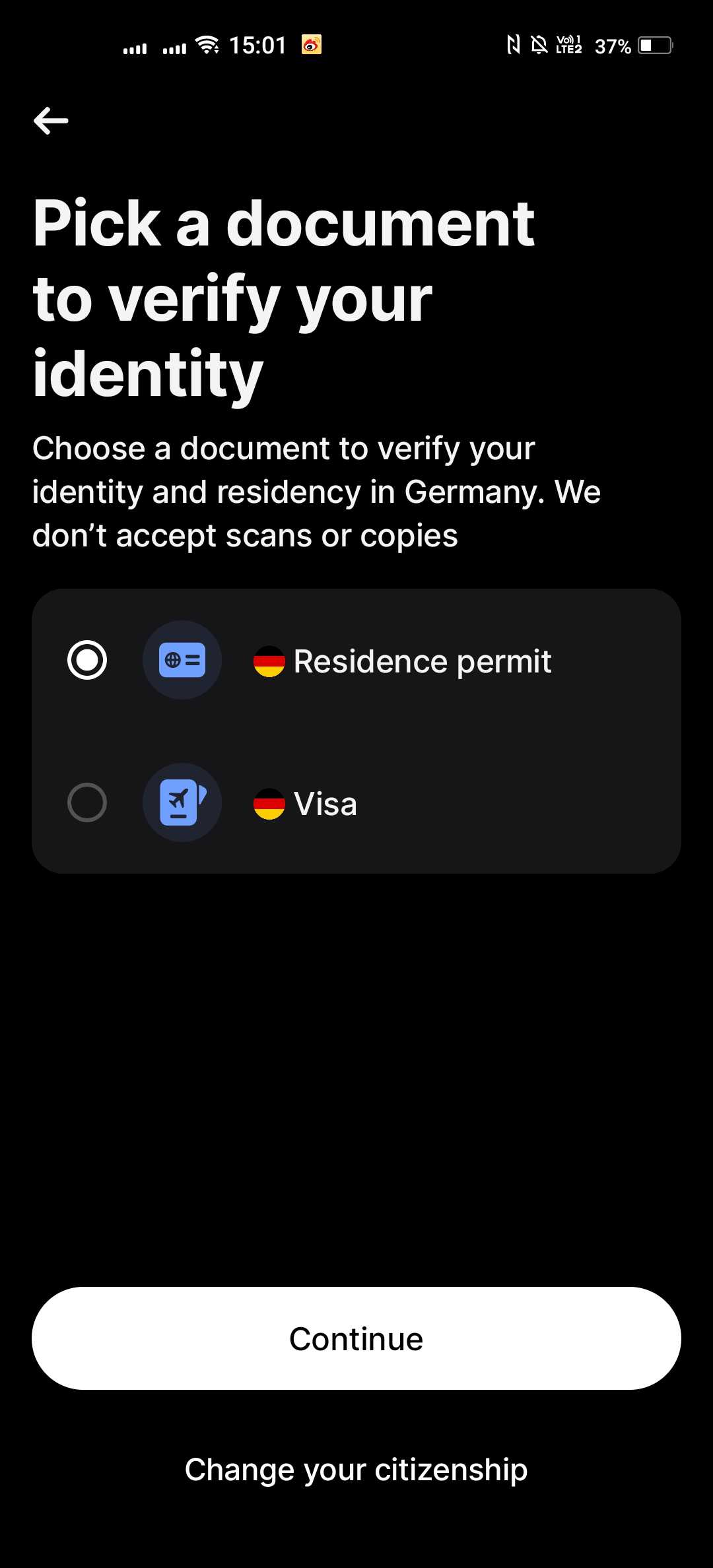Open Change your citizenship
Screen dimensions: 713x1568
(356, 1468)
